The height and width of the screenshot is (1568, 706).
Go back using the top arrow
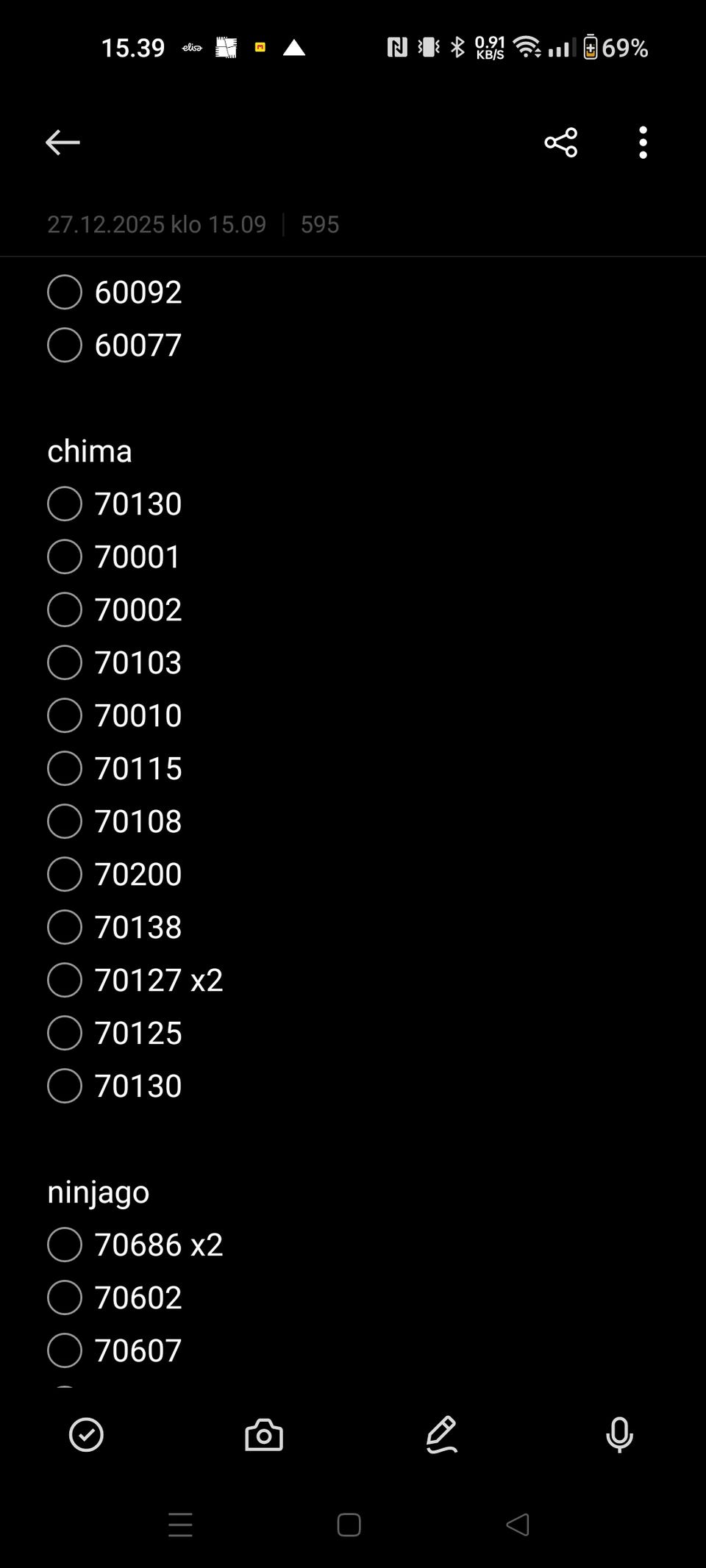[x=63, y=142]
